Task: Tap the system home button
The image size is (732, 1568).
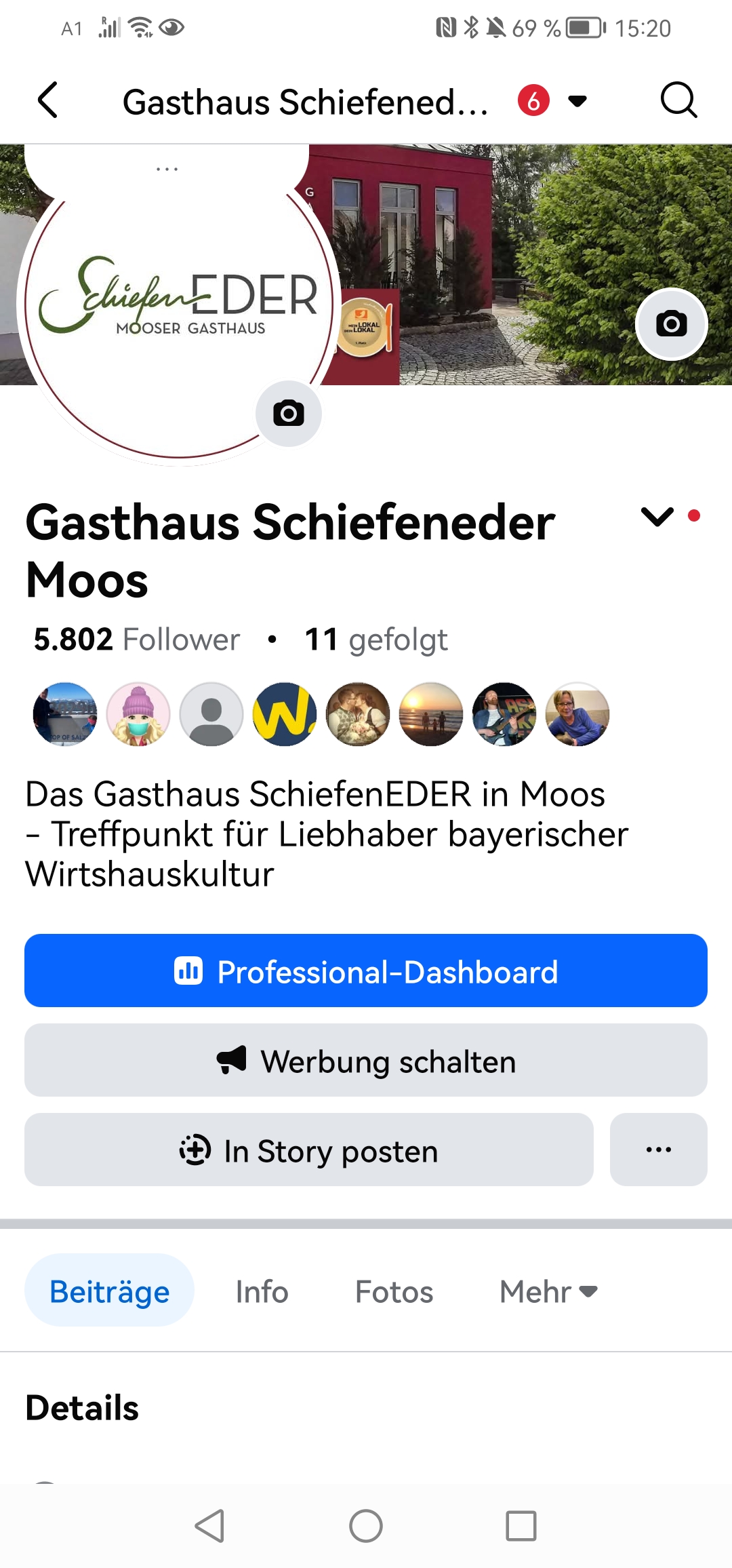Action: [366, 1526]
